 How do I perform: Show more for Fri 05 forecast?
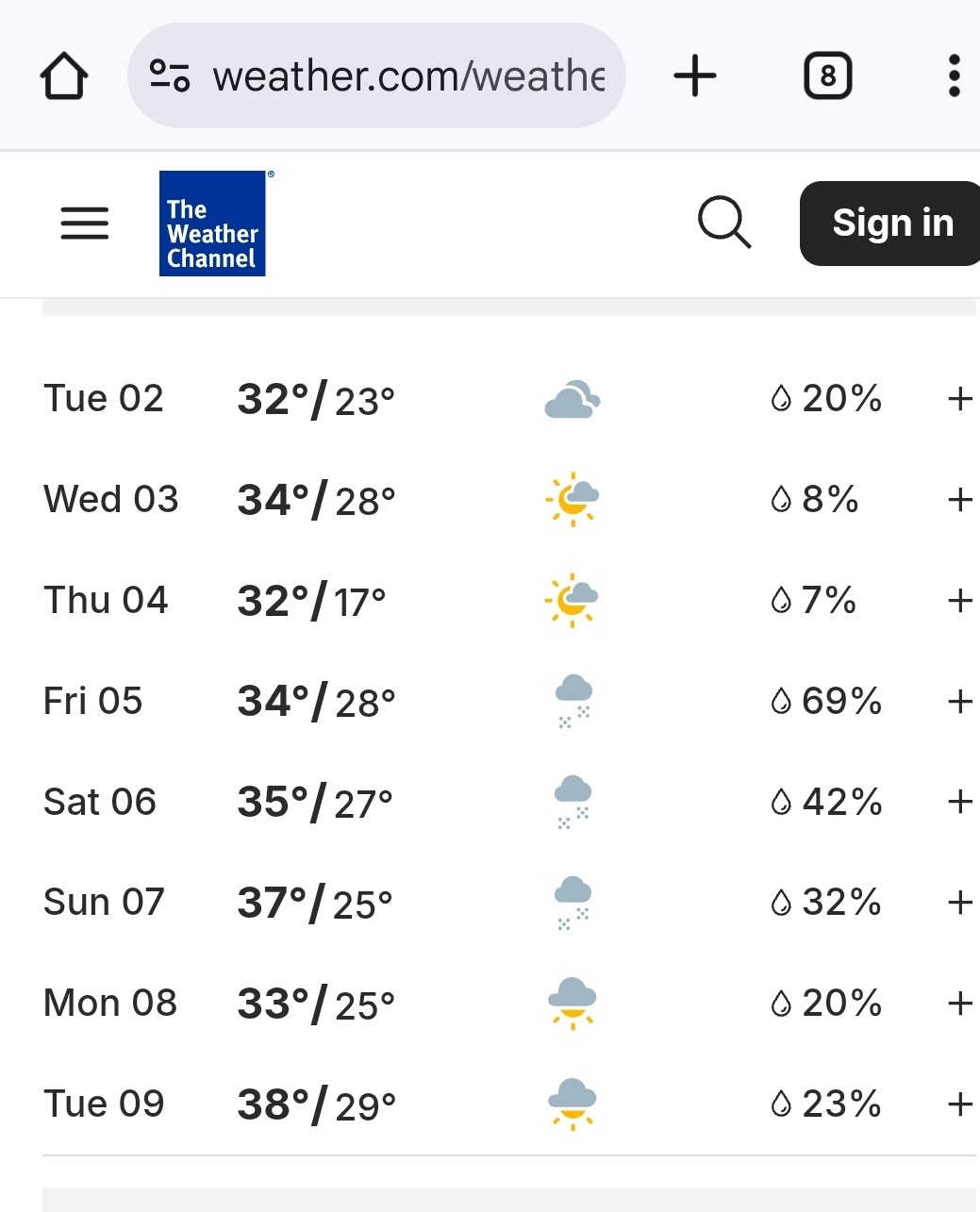(x=959, y=701)
